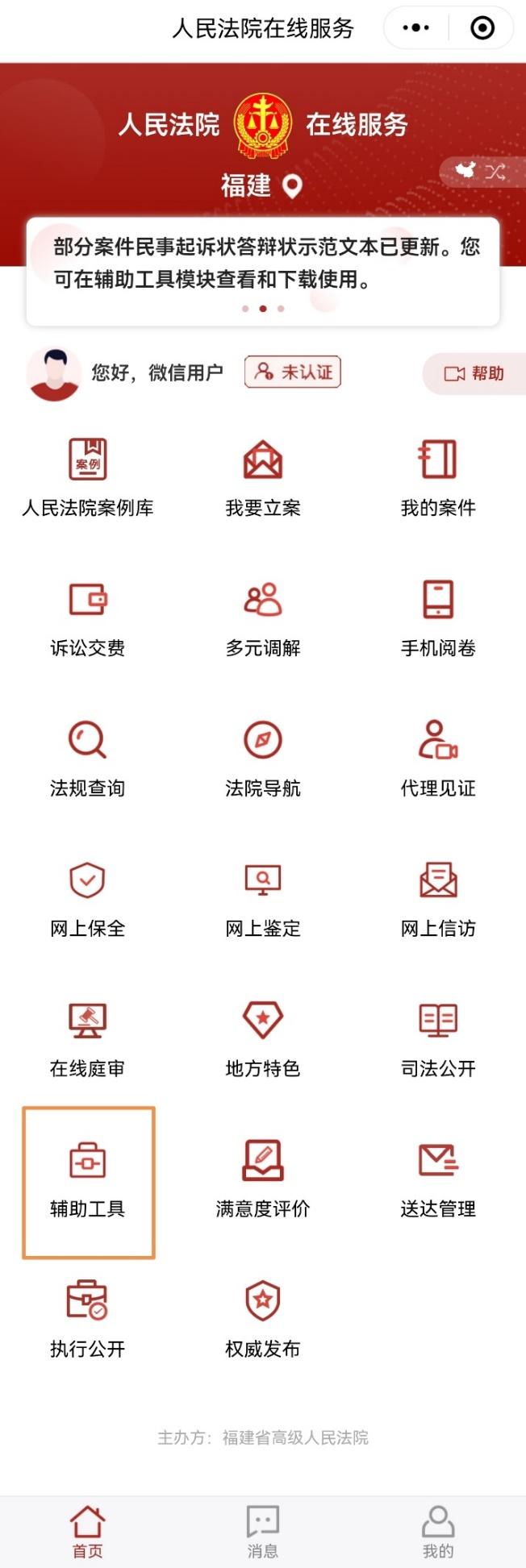Image resolution: width=526 pixels, height=1568 pixels.
Task: Switch to the 我的 tab
Action: pos(438,1531)
